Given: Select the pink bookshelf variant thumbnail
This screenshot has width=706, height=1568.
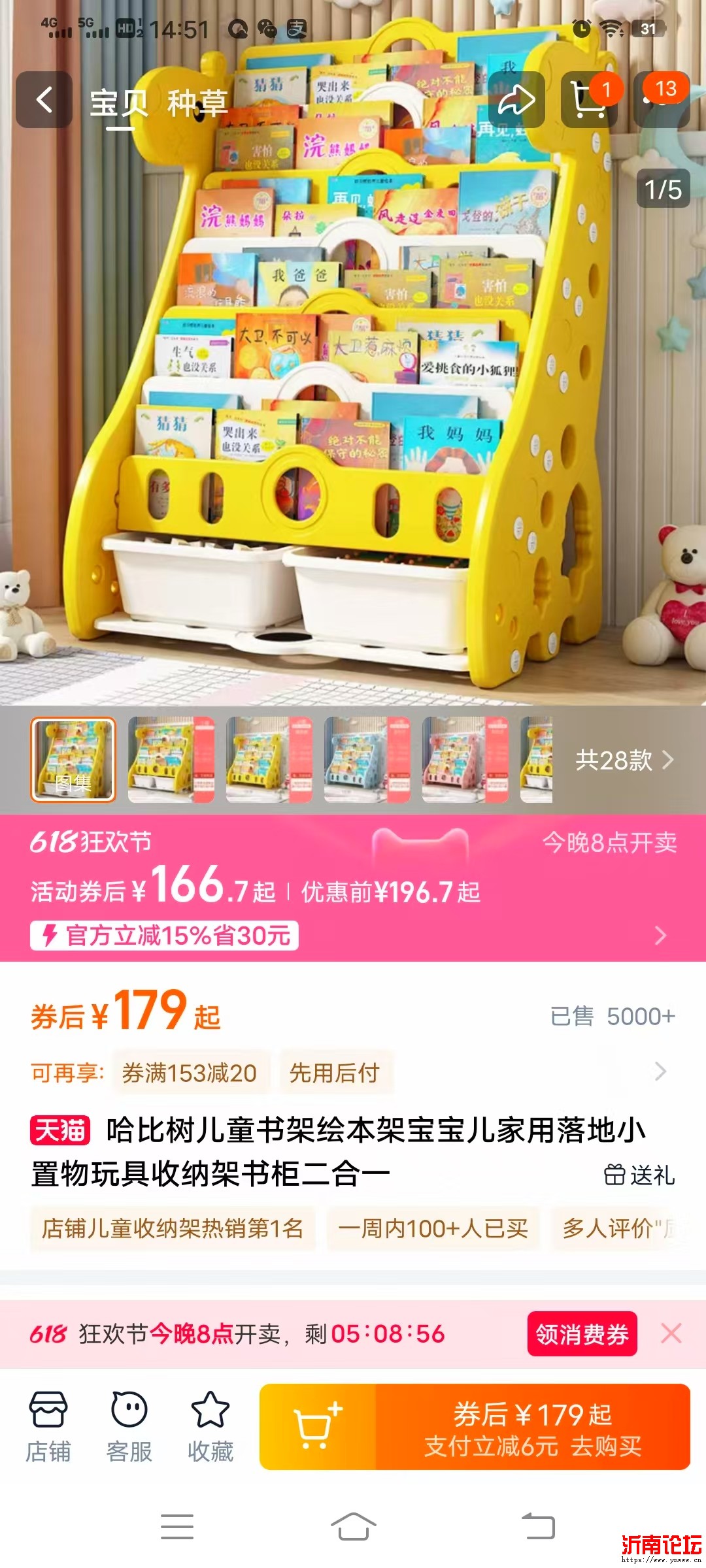Looking at the screenshot, I should 465,760.
